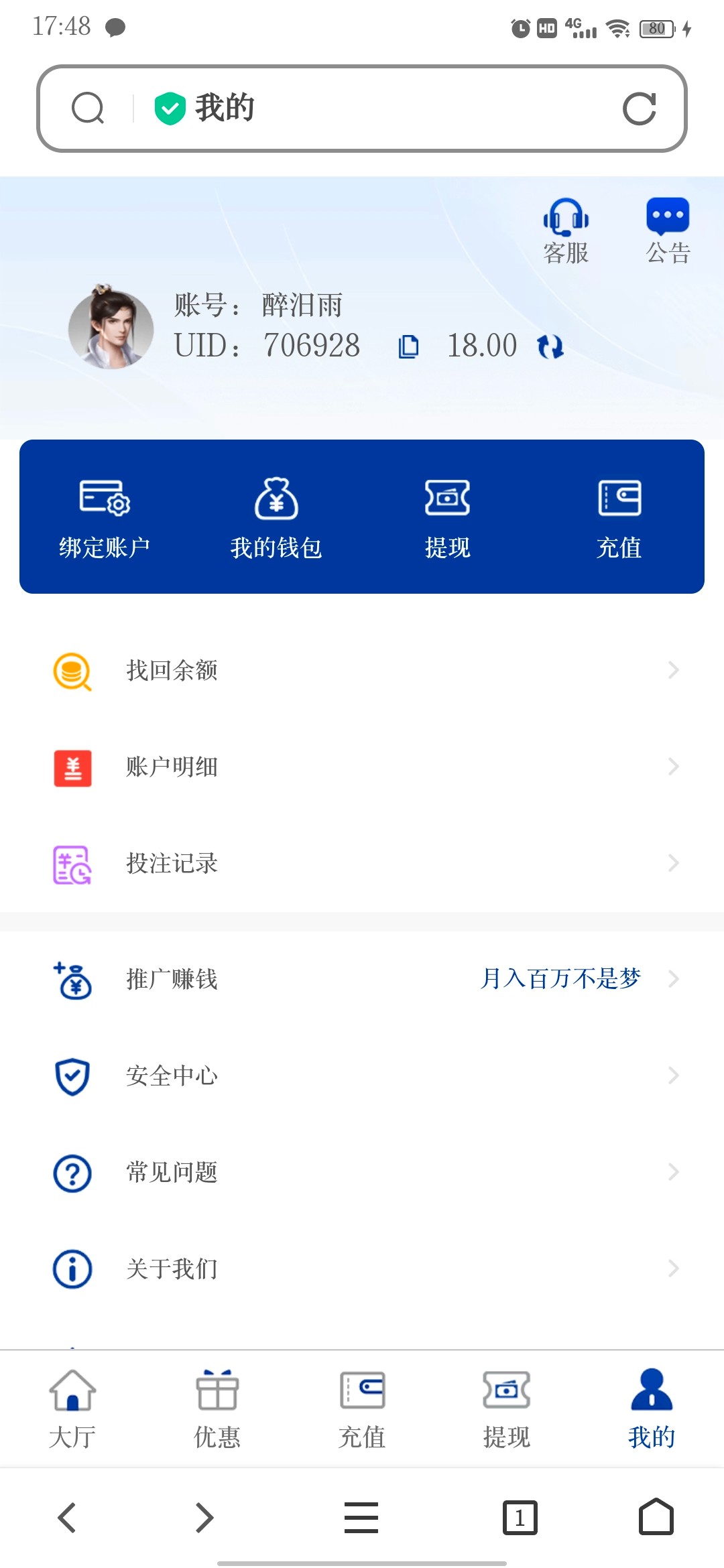Open 关于我们 about page
The width and height of the screenshot is (724, 1568).
point(362,1269)
